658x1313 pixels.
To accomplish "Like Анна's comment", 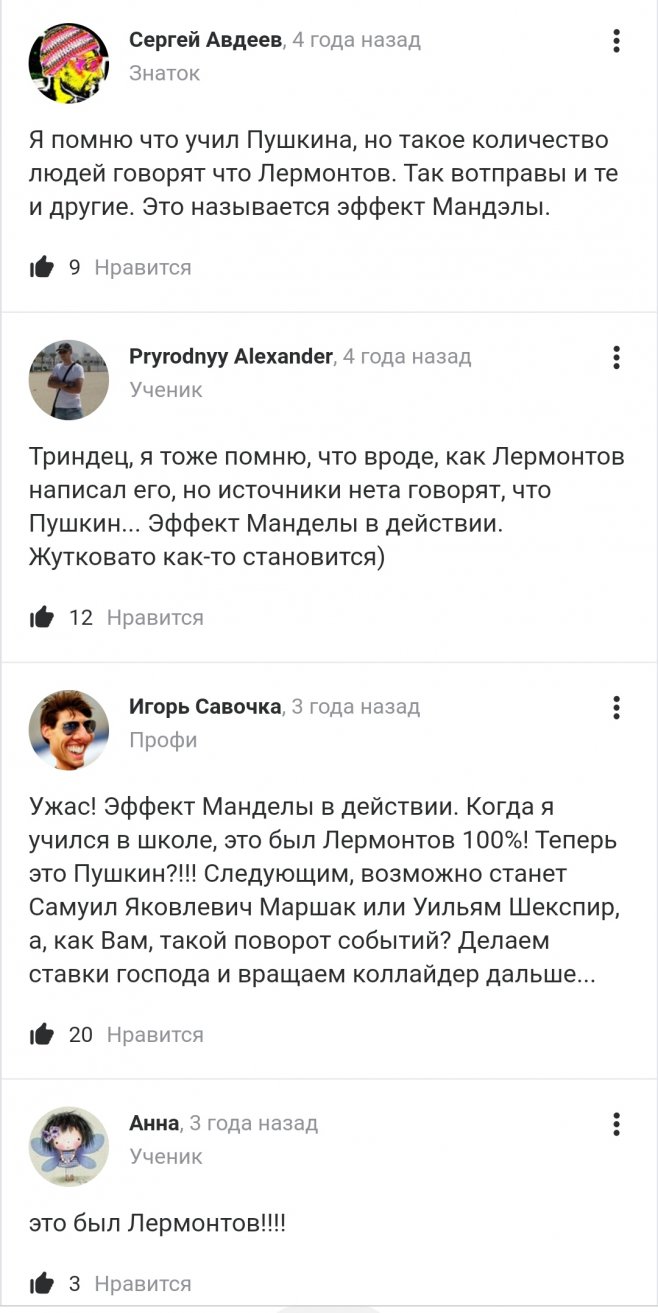I will pos(43,1284).
